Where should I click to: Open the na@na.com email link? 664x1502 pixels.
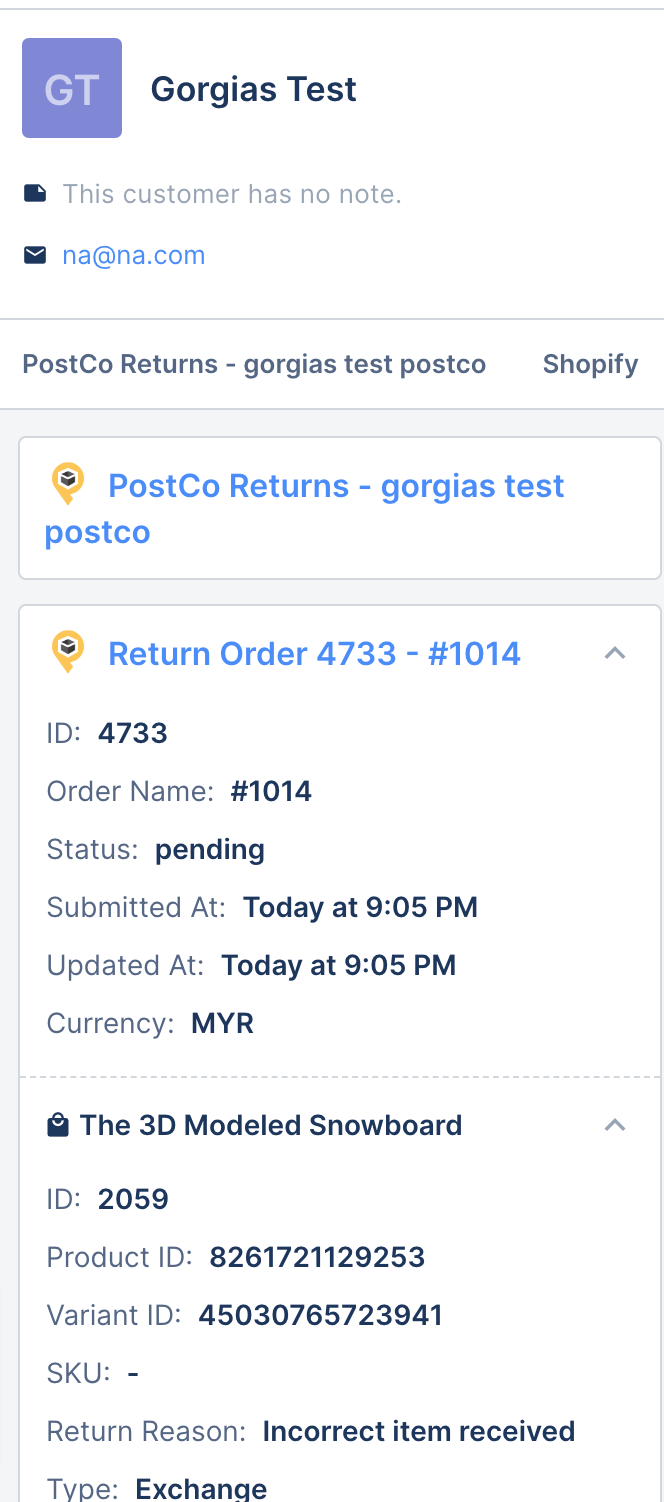pyautogui.click(x=133, y=255)
